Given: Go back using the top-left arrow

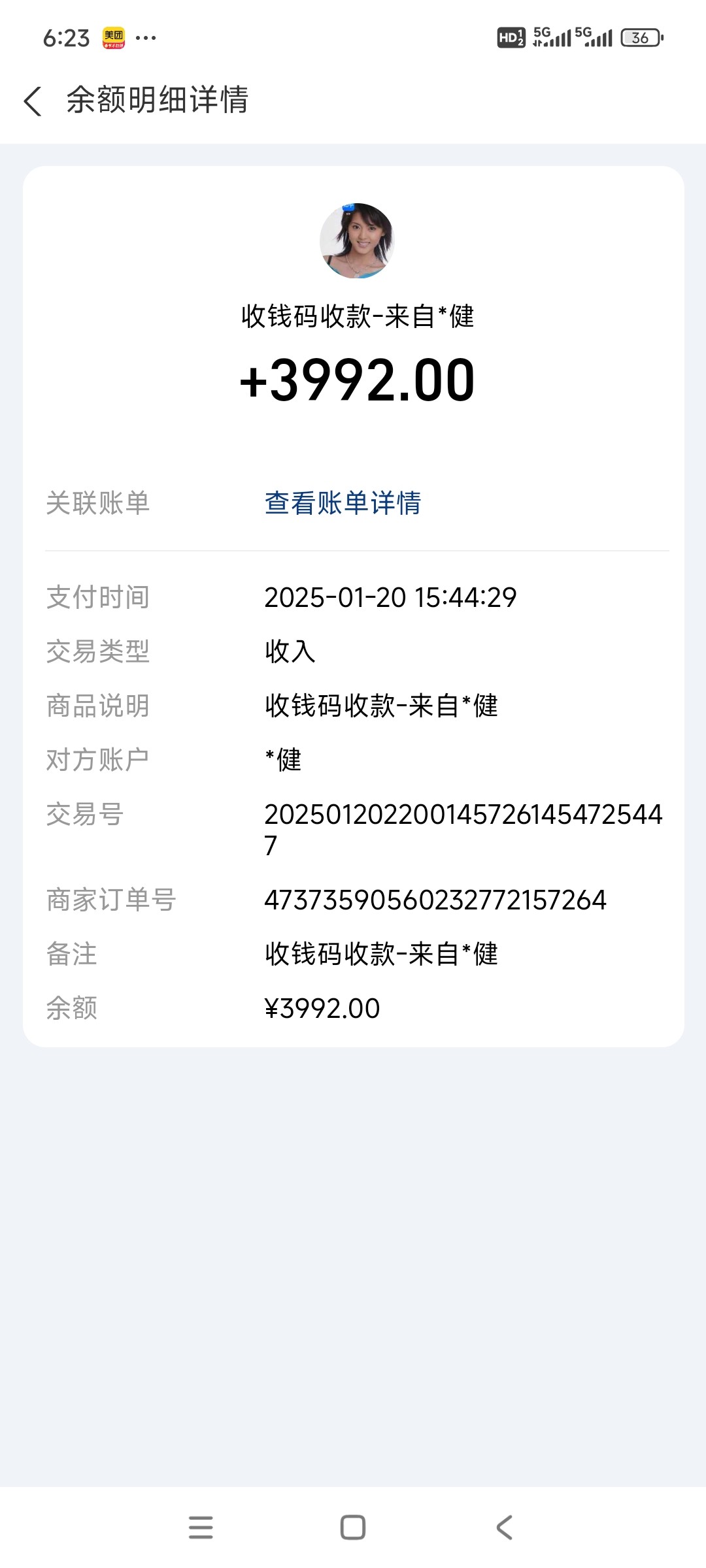Looking at the screenshot, I should pos(33,101).
